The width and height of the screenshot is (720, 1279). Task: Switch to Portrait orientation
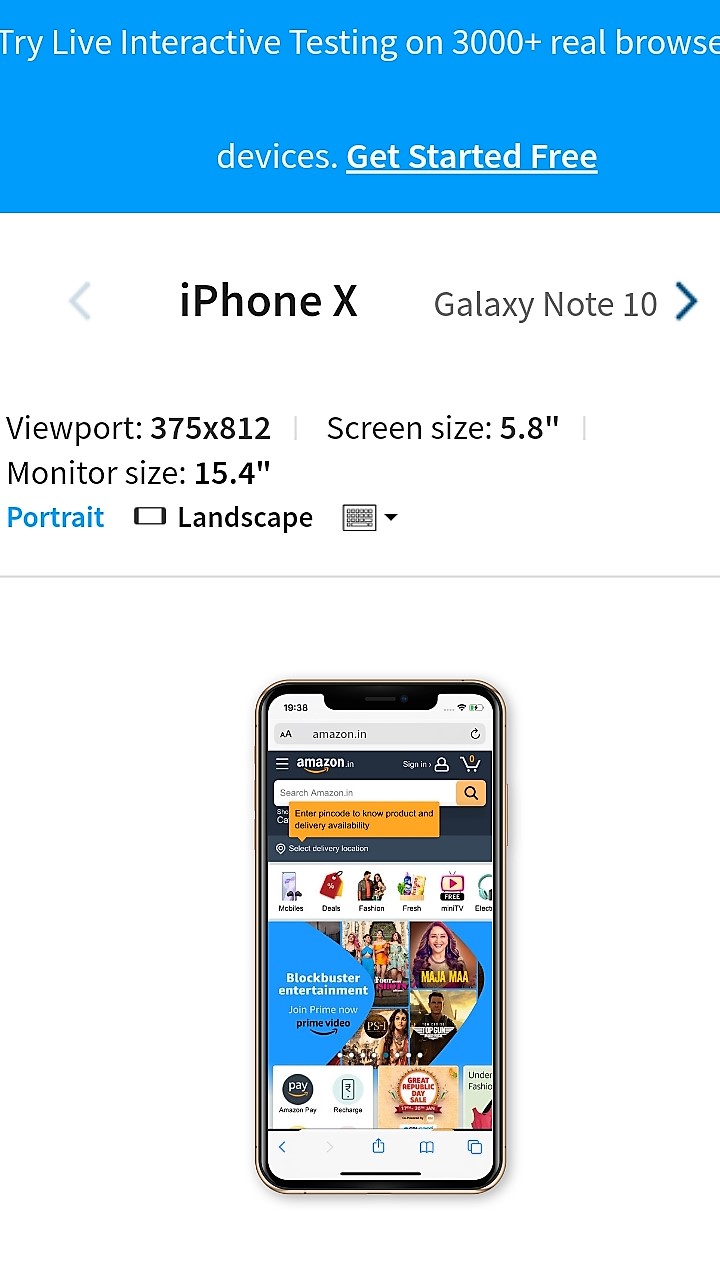[56, 517]
